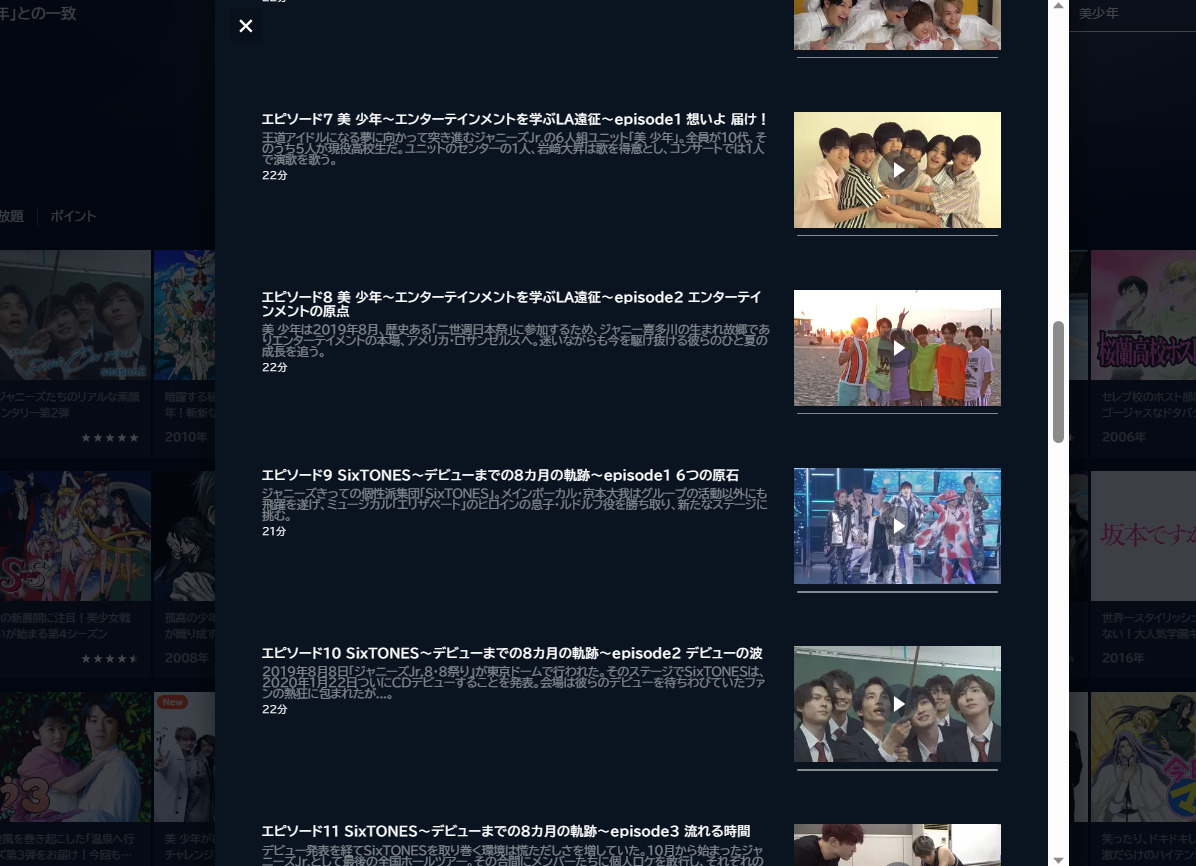1196x866 pixels.
Task: Play episode 7 美 少年 LA遠征 episode1 thumbnail
Action: click(x=897, y=170)
